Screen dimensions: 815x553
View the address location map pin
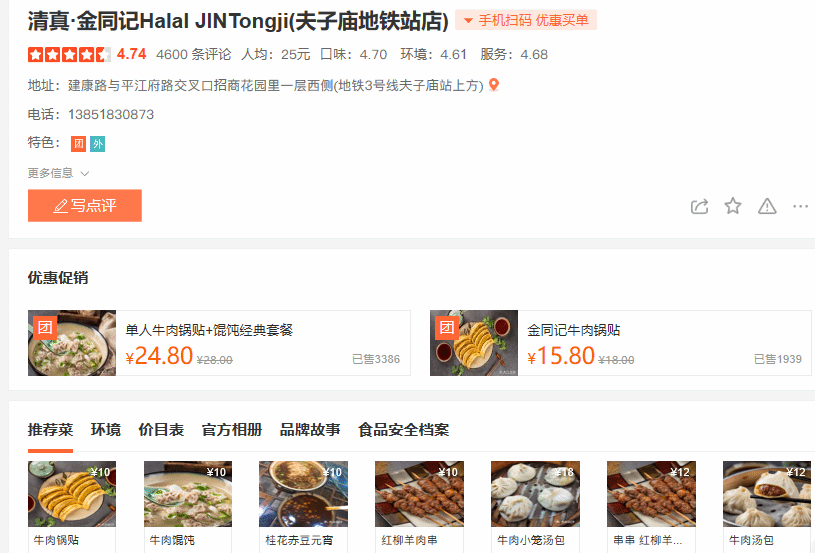494,85
